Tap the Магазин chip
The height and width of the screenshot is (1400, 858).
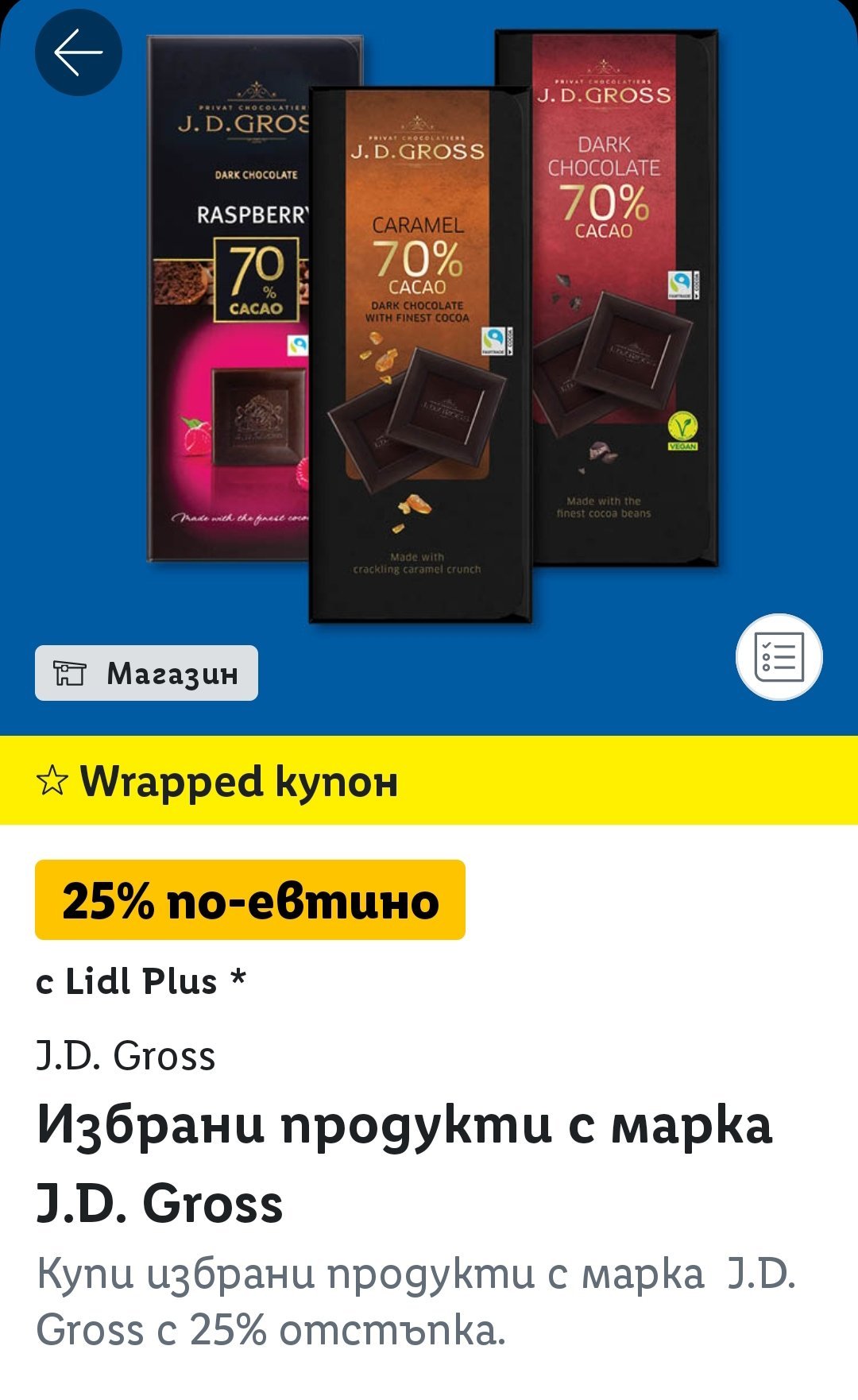pos(146,673)
